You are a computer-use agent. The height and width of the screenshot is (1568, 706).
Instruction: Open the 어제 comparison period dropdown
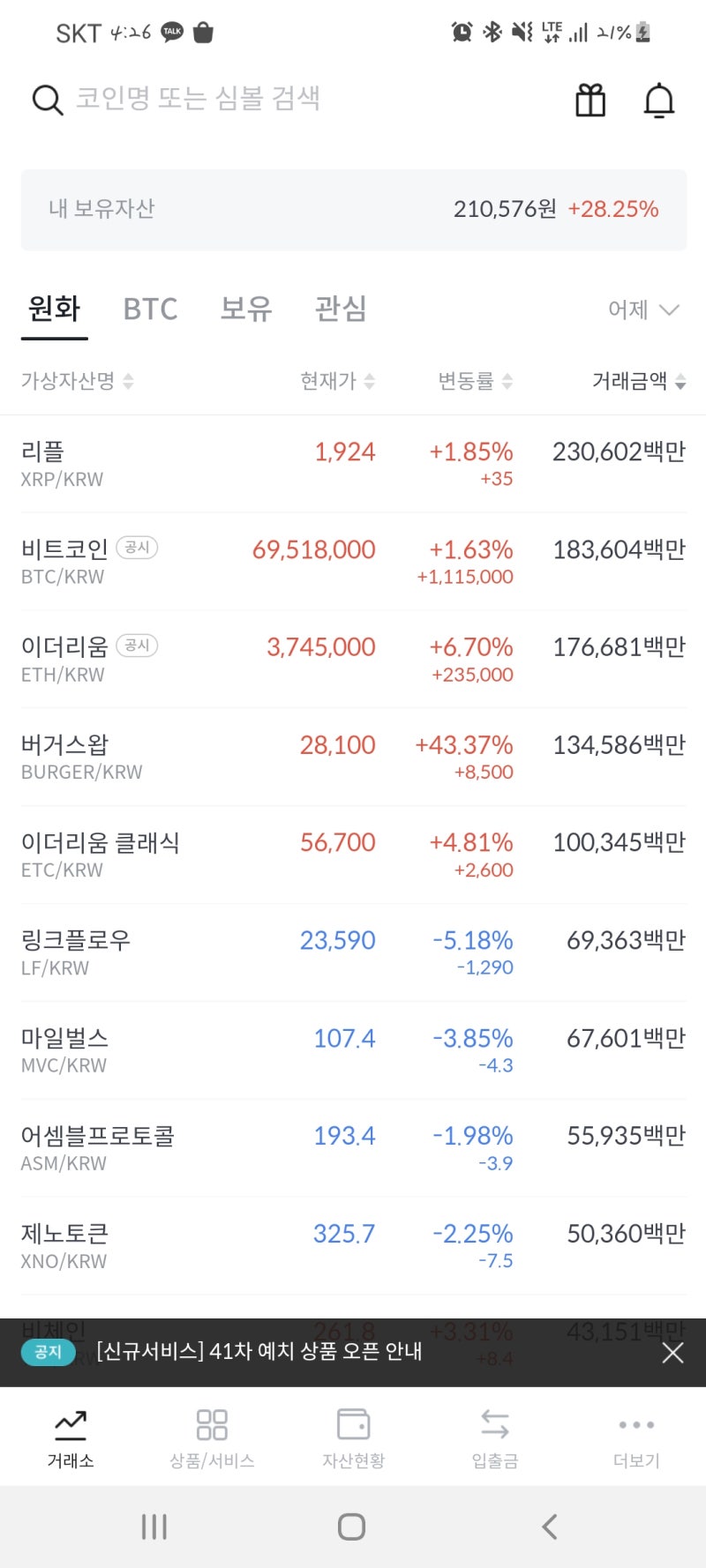pos(643,310)
